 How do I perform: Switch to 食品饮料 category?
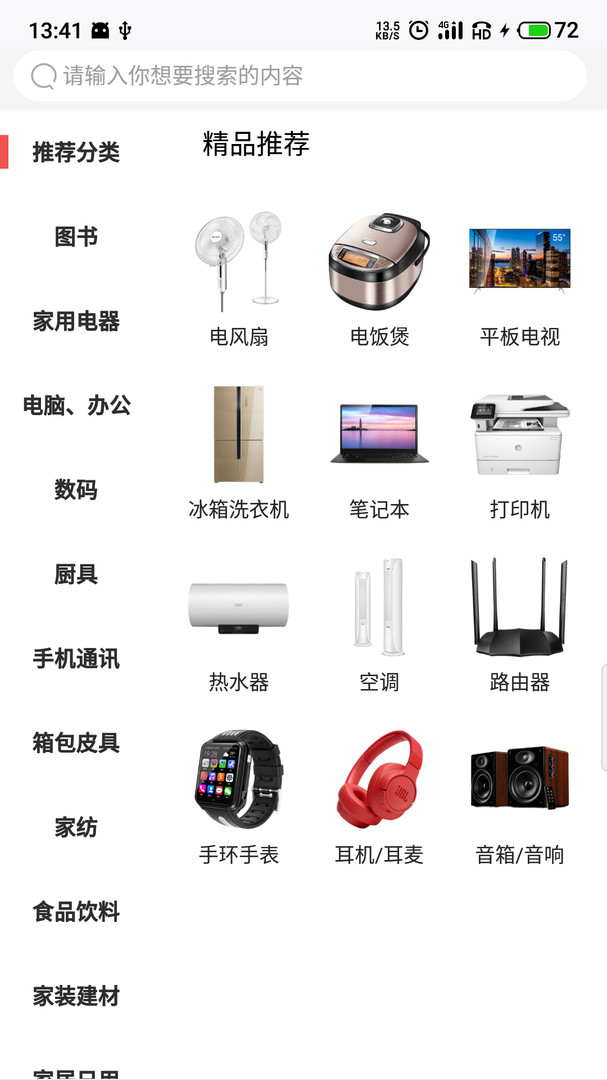[x=76, y=912]
